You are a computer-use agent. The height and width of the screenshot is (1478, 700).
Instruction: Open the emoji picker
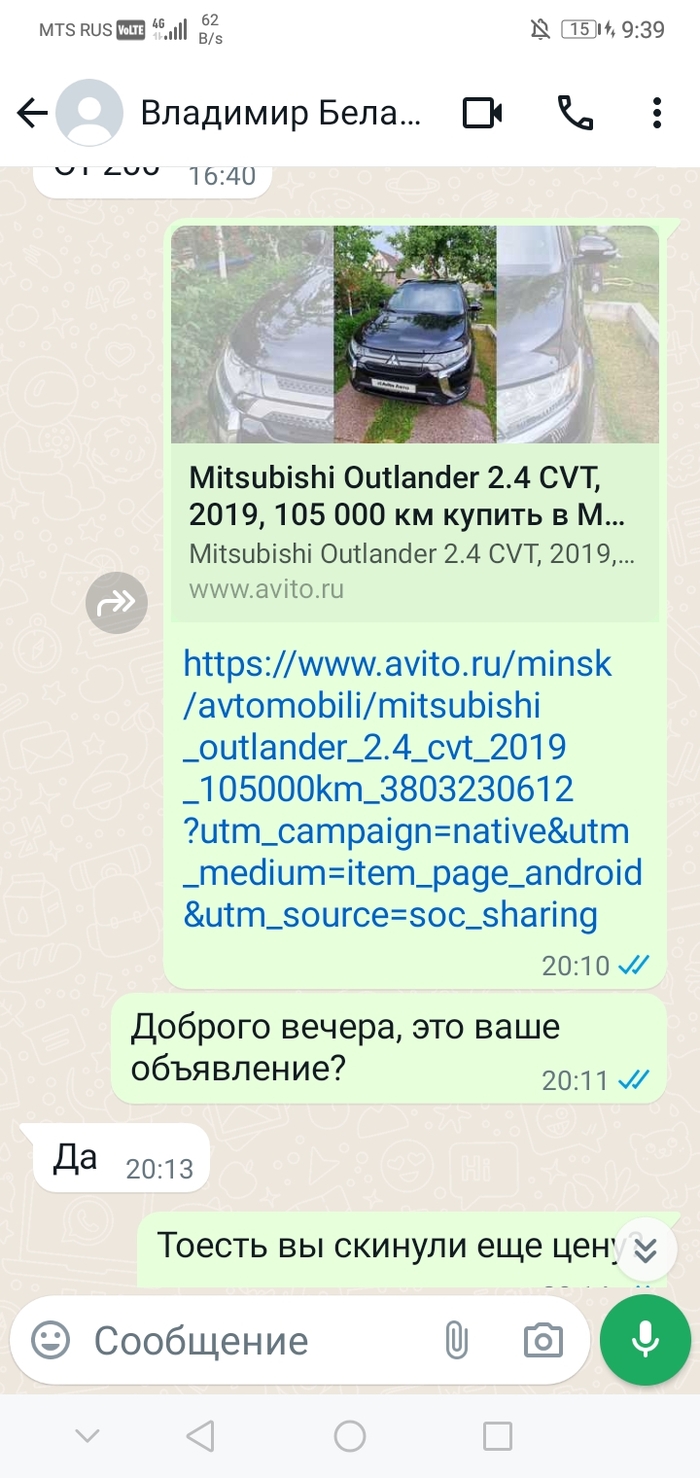click(x=50, y=1340)
